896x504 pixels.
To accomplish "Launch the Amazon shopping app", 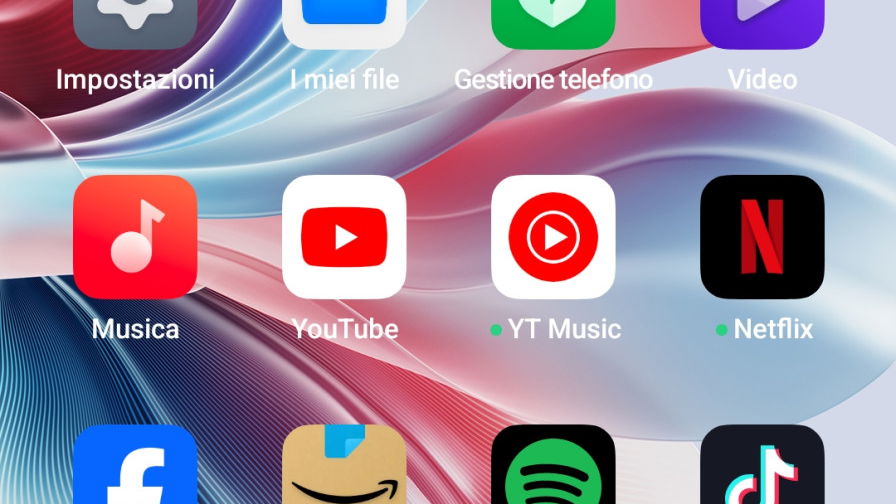I will [344, 468].
